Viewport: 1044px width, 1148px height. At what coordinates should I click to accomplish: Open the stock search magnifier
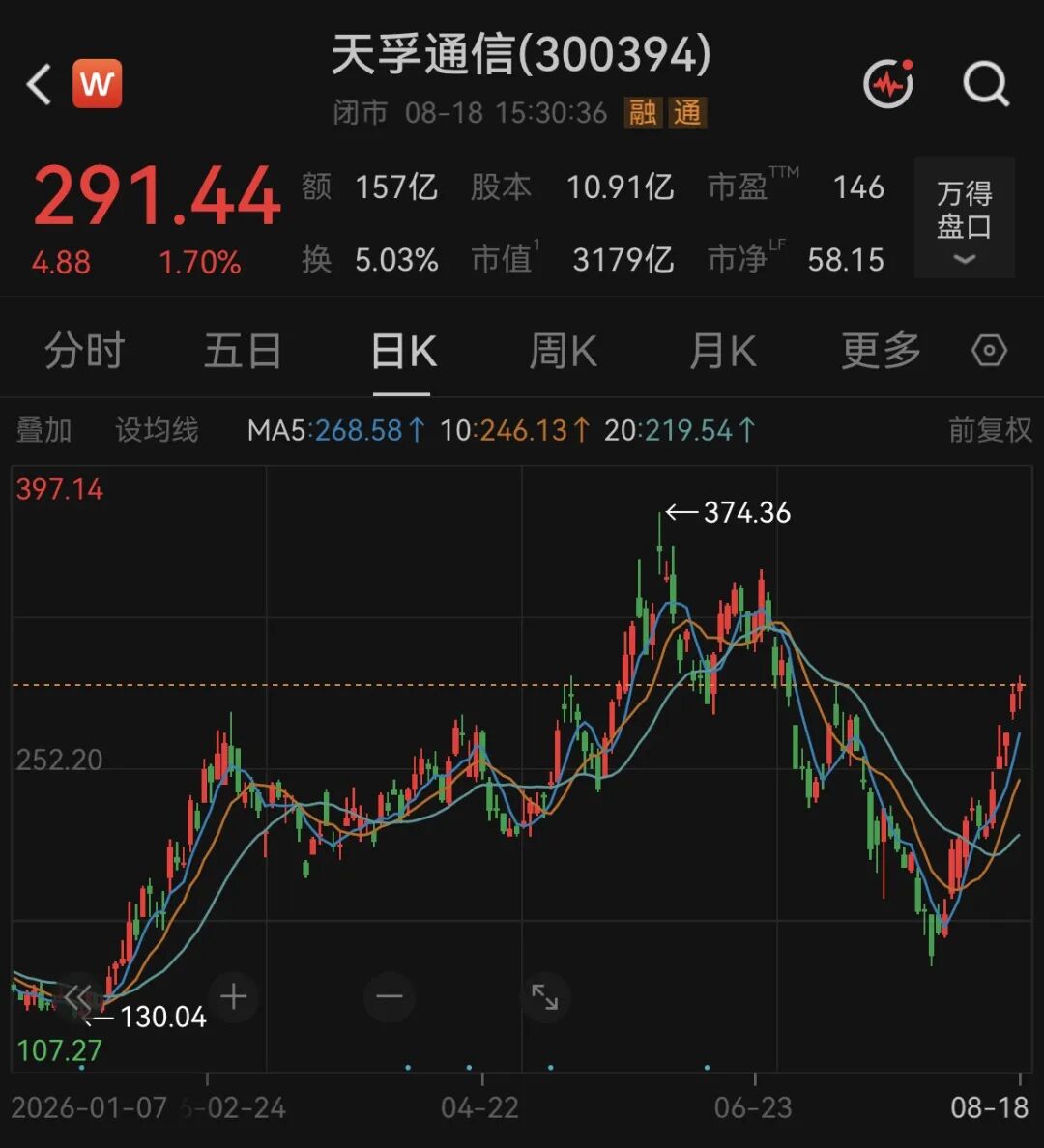[986, 84]
